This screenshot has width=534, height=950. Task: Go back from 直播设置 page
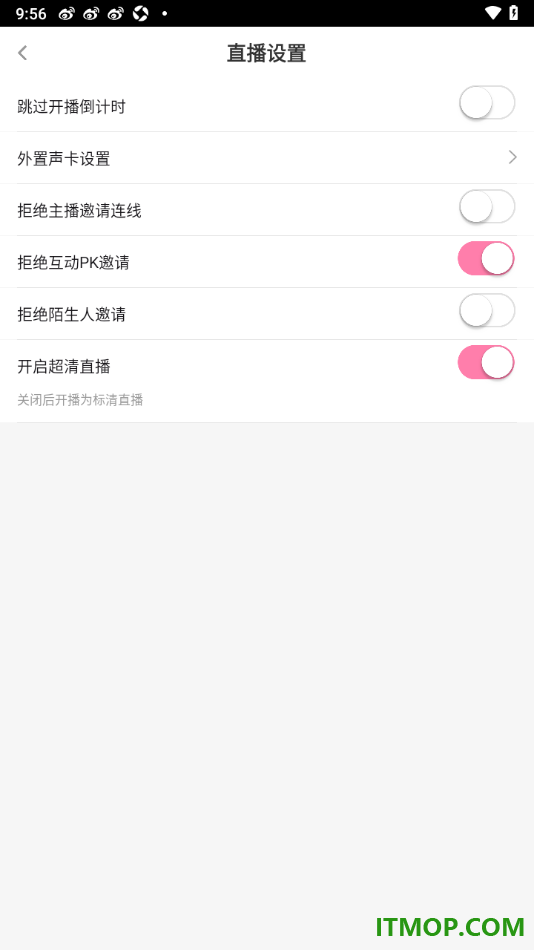coord(23,53)
